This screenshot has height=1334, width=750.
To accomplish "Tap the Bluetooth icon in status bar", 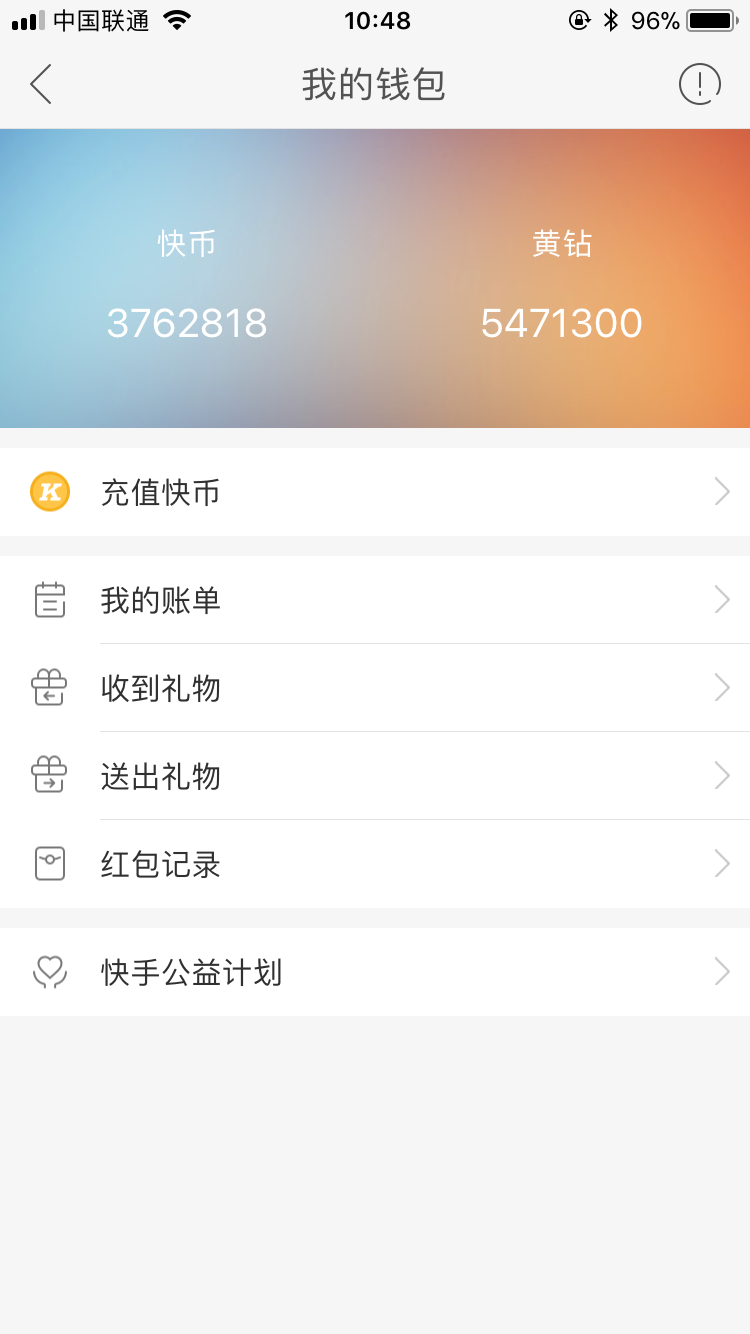I will click(x=610, y=19).
